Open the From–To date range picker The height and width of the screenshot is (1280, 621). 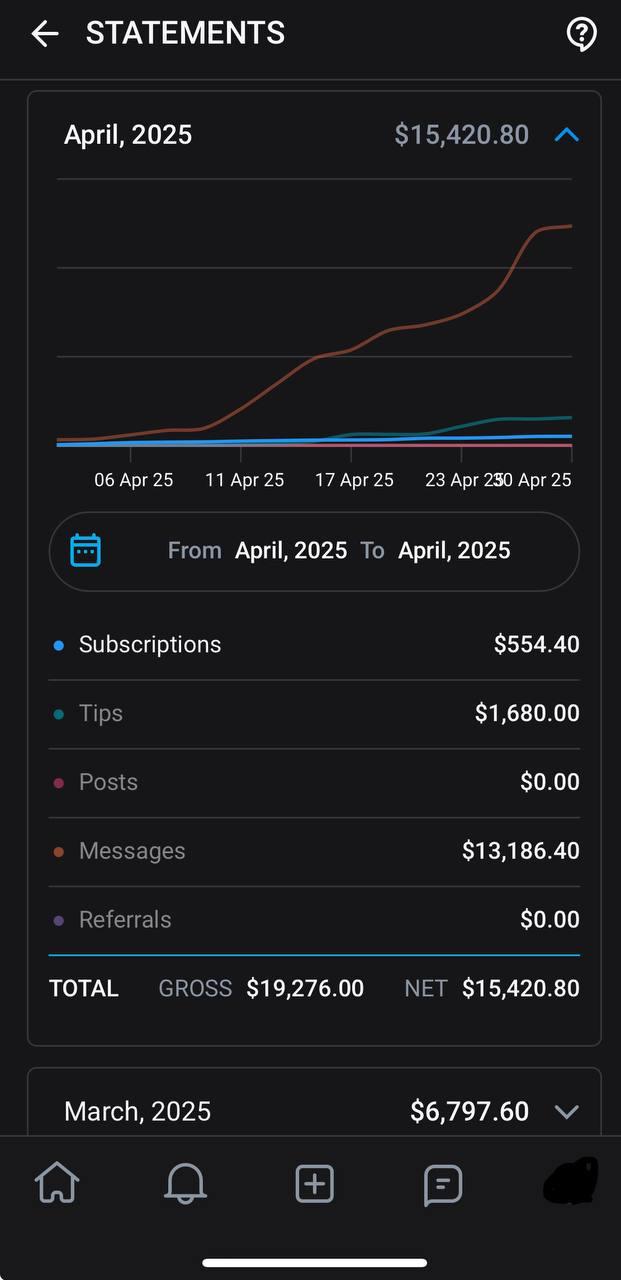[x=314, y=551]
